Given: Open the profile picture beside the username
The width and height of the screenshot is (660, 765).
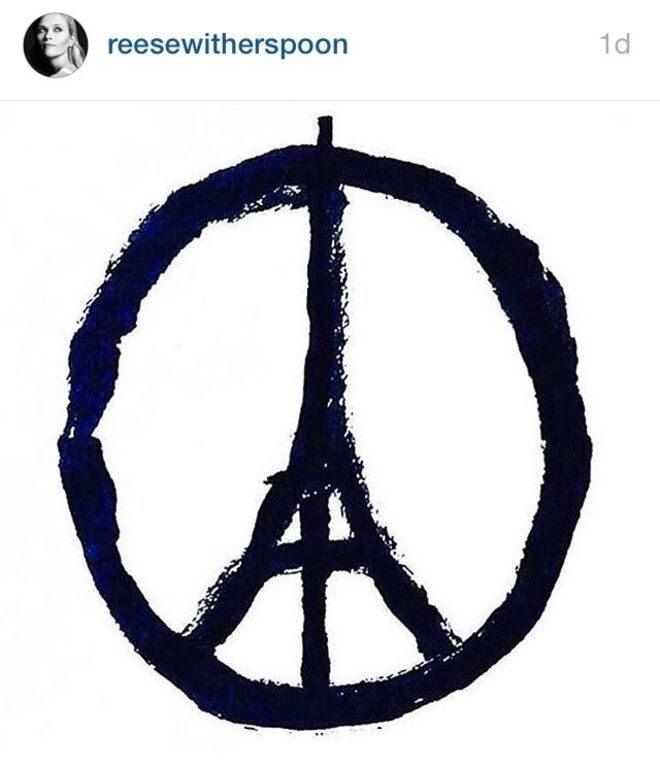Looking at the screenshot, I should click(56, 46).
